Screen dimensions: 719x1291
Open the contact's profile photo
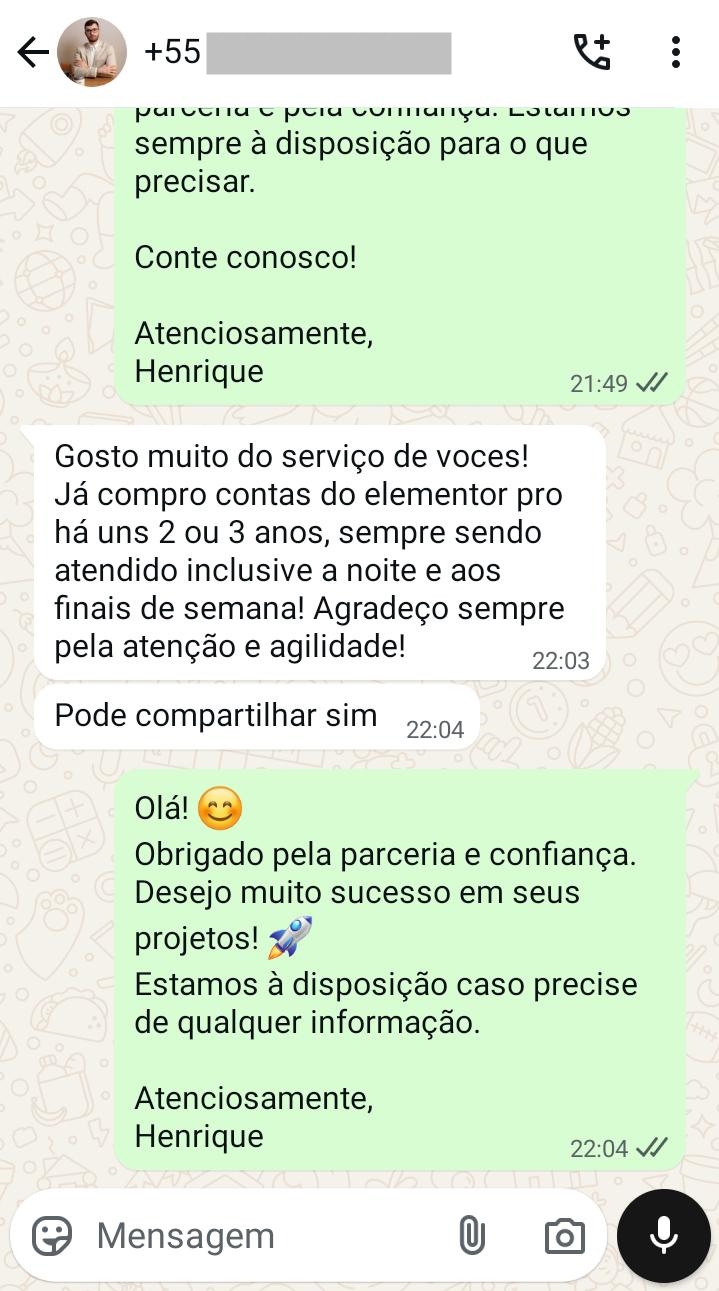click(92, 52)
